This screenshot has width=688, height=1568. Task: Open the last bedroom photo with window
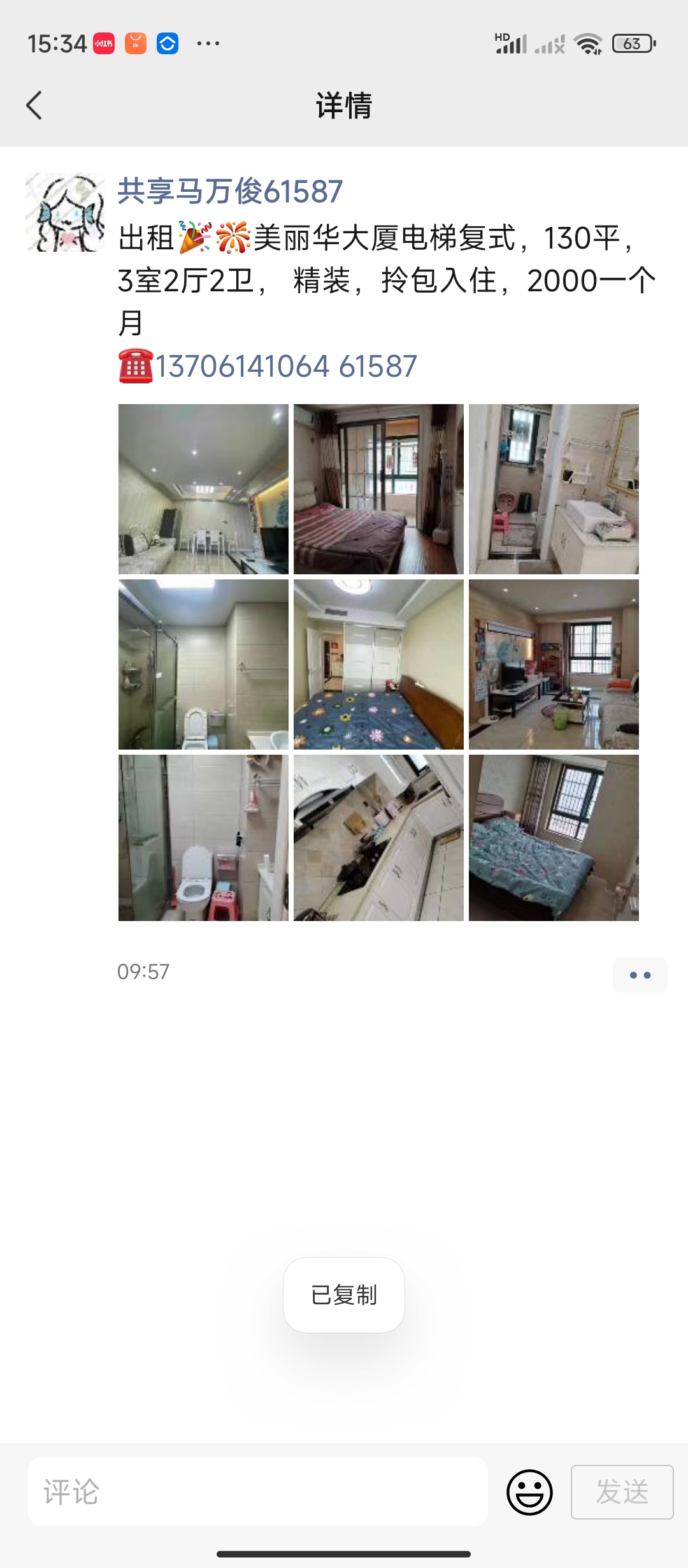tap(554, 838)
